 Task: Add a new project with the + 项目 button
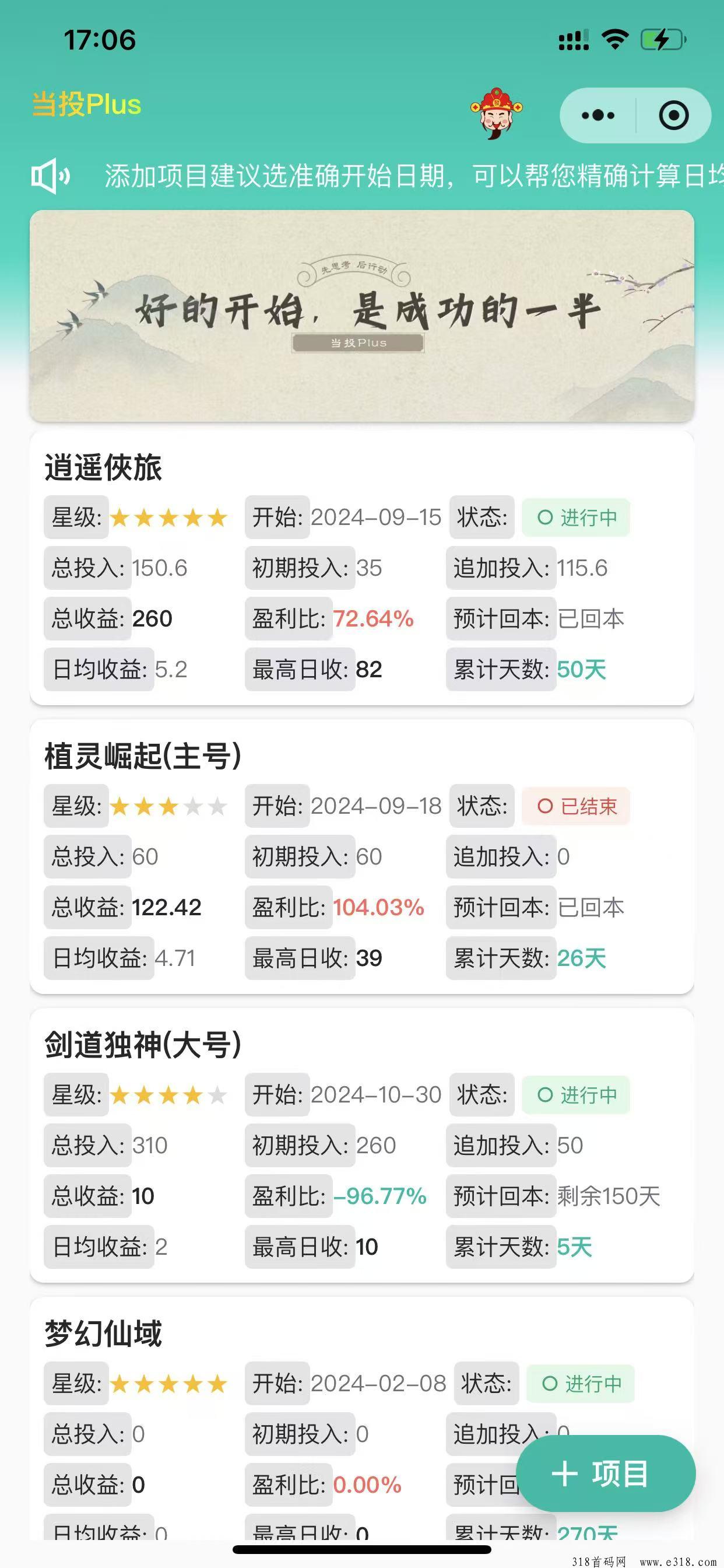point(604,1473)
